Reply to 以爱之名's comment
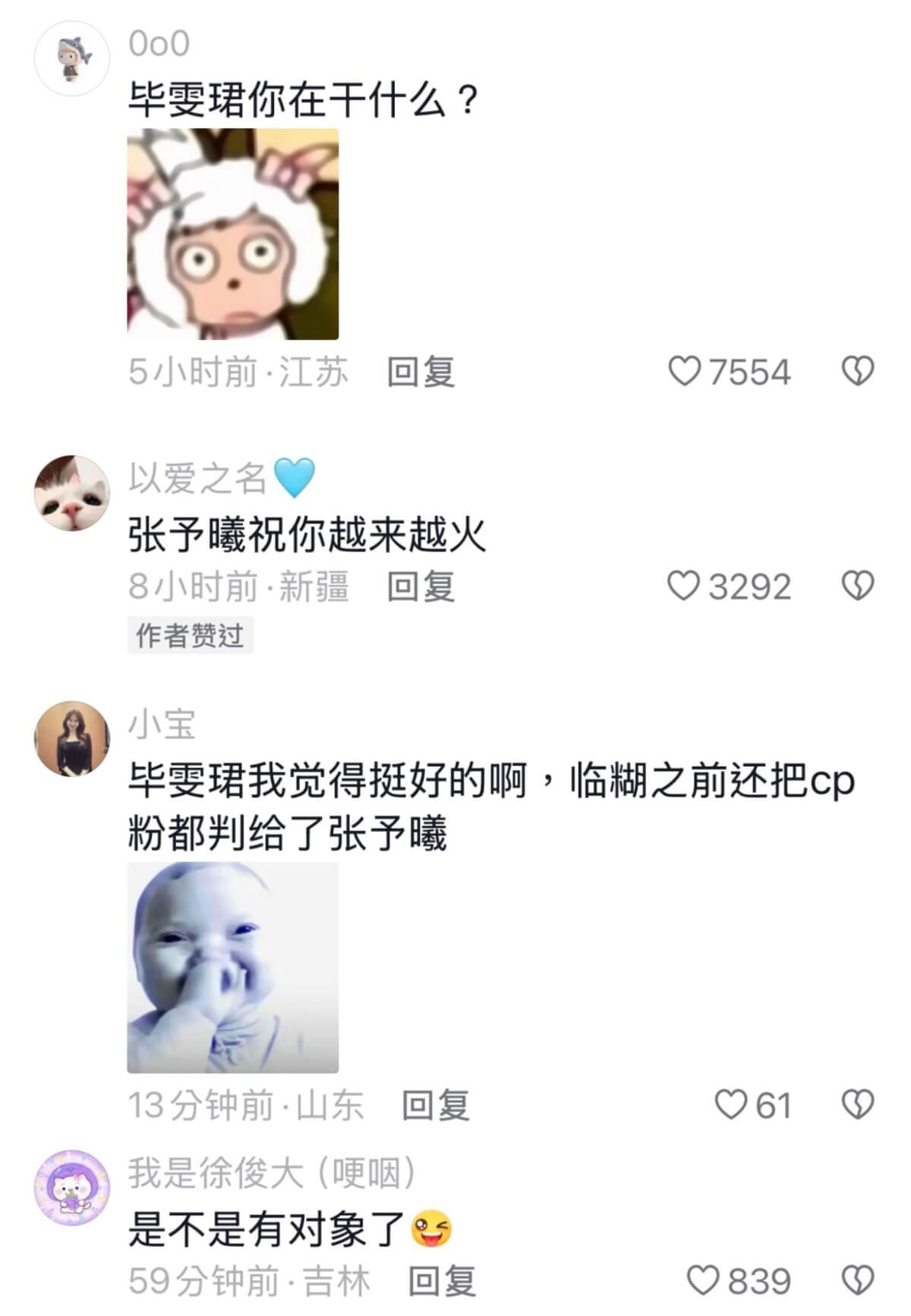 421,587
